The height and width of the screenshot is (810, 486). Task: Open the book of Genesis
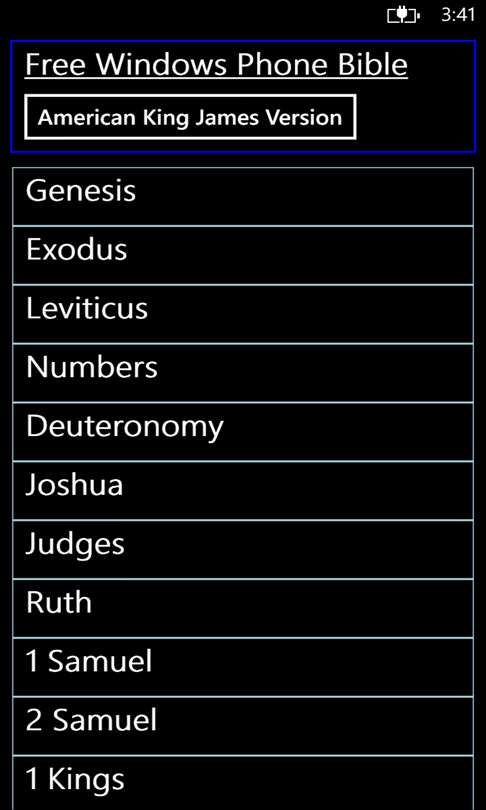coord(243,197)
